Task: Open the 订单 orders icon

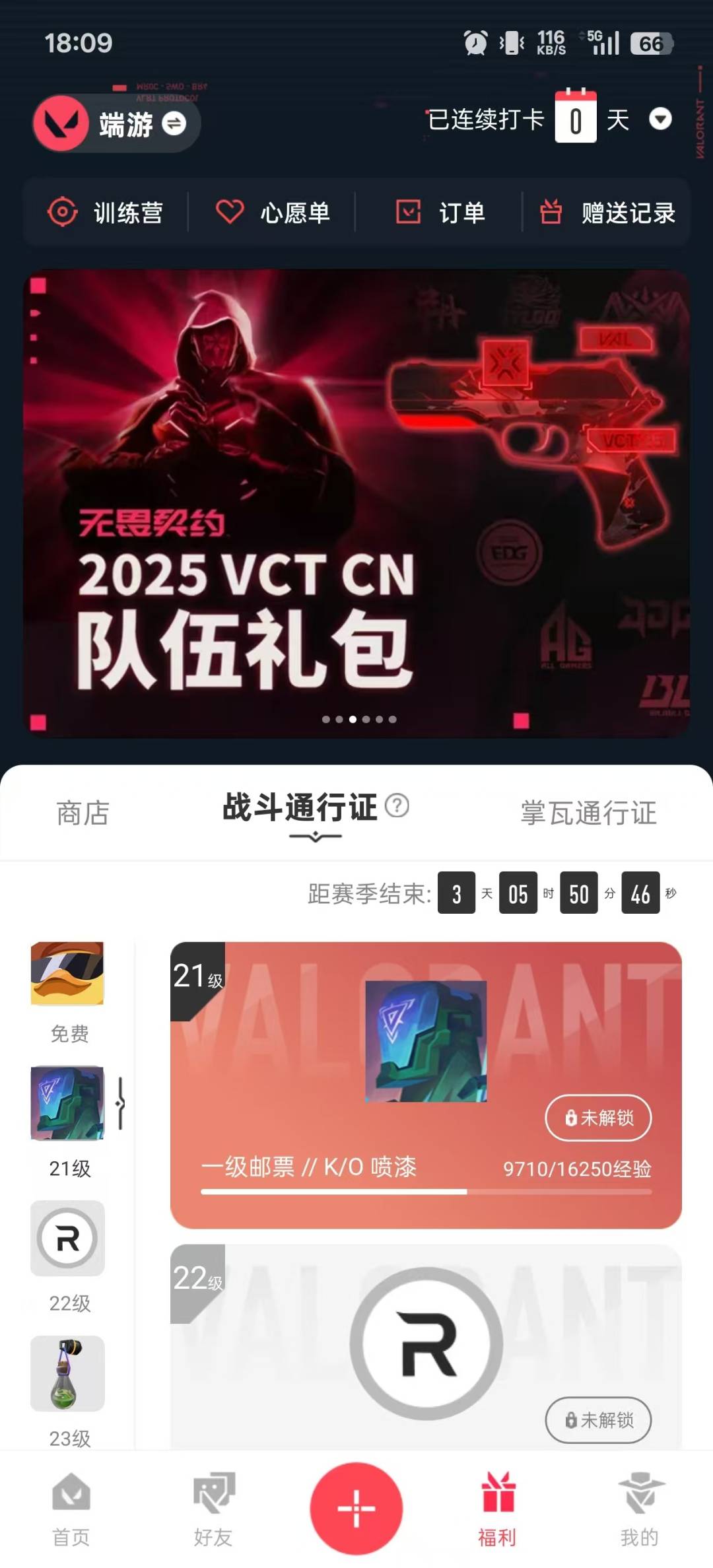Action: tap(410, 213)
